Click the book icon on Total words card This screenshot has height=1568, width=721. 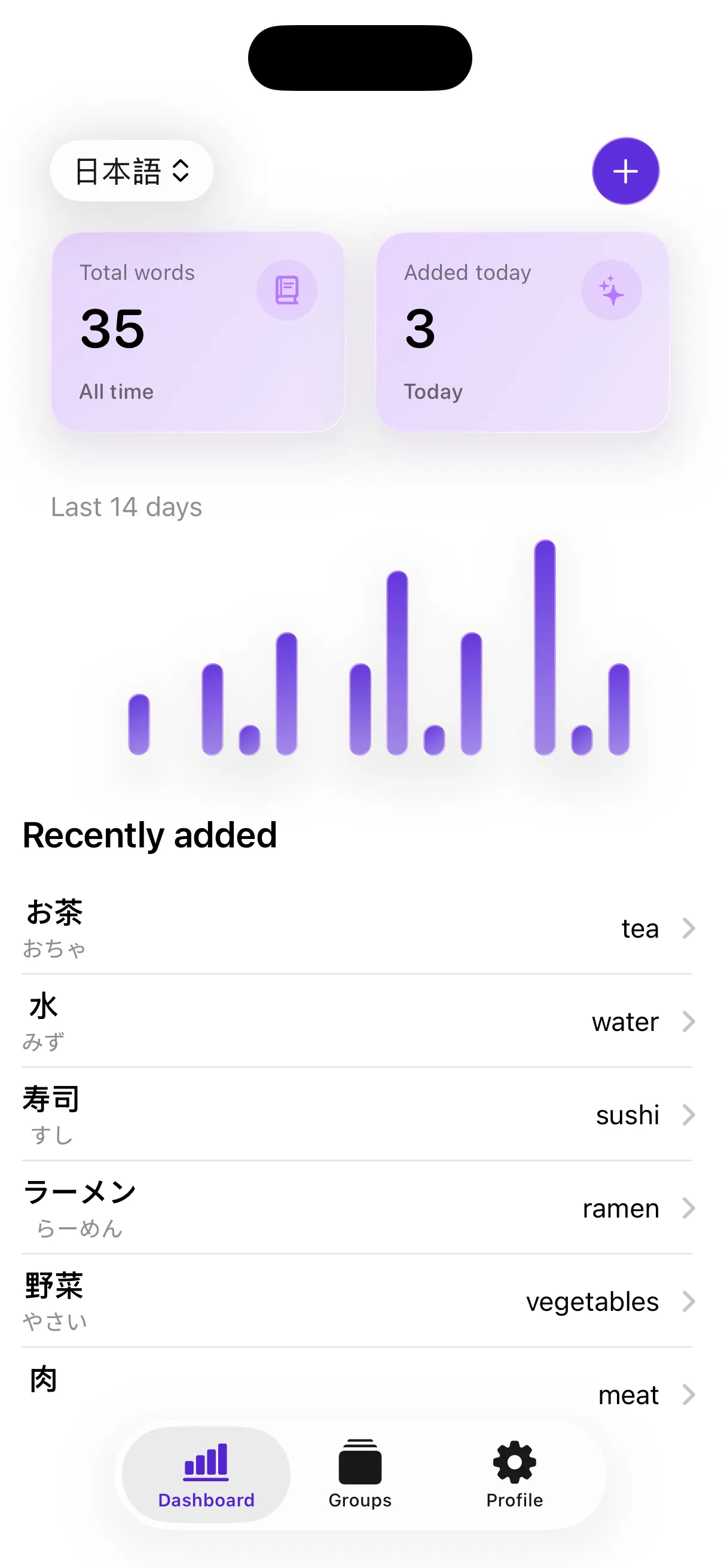[286, 291]
